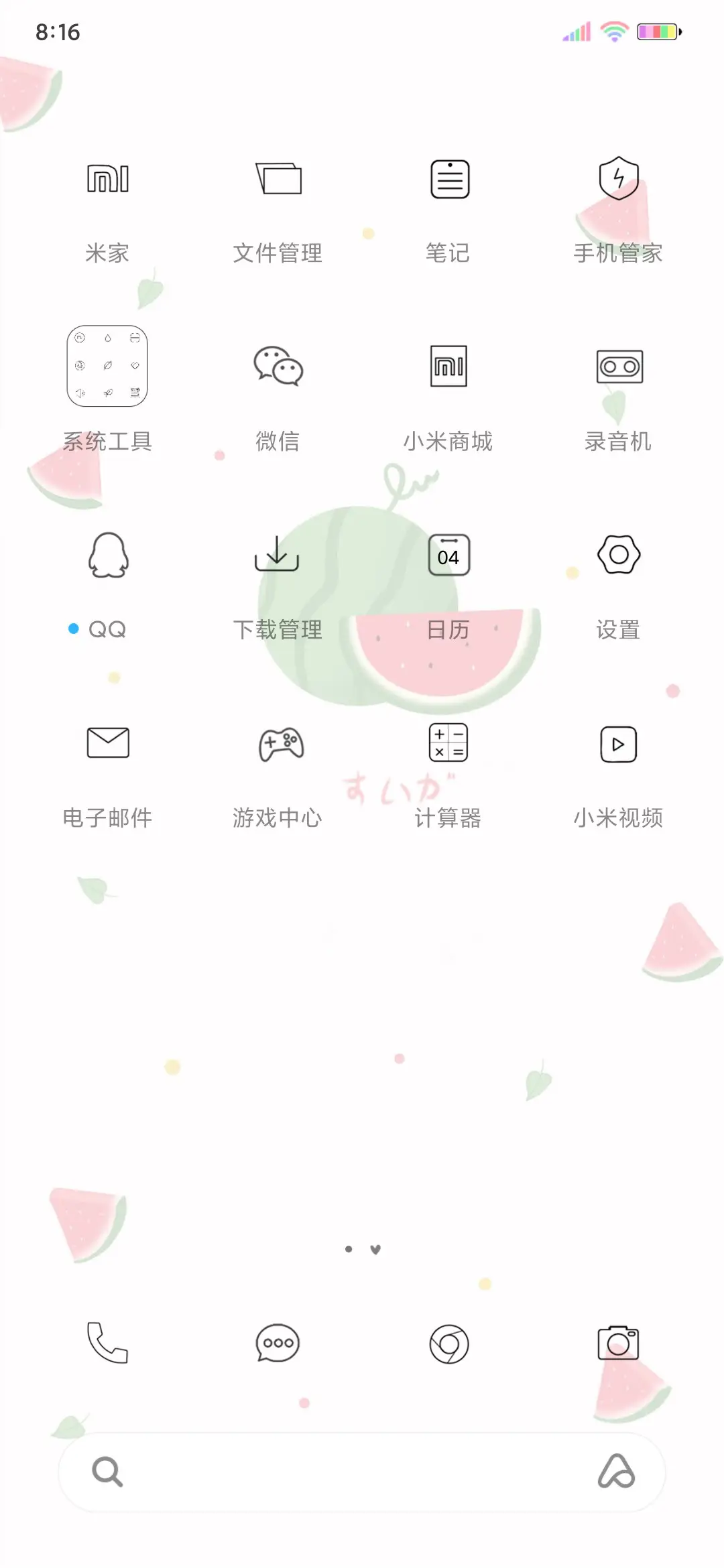Screen dimensions: 724x1568
Task: Open the Phone dialer in the dock
Action: [107, 1344]
